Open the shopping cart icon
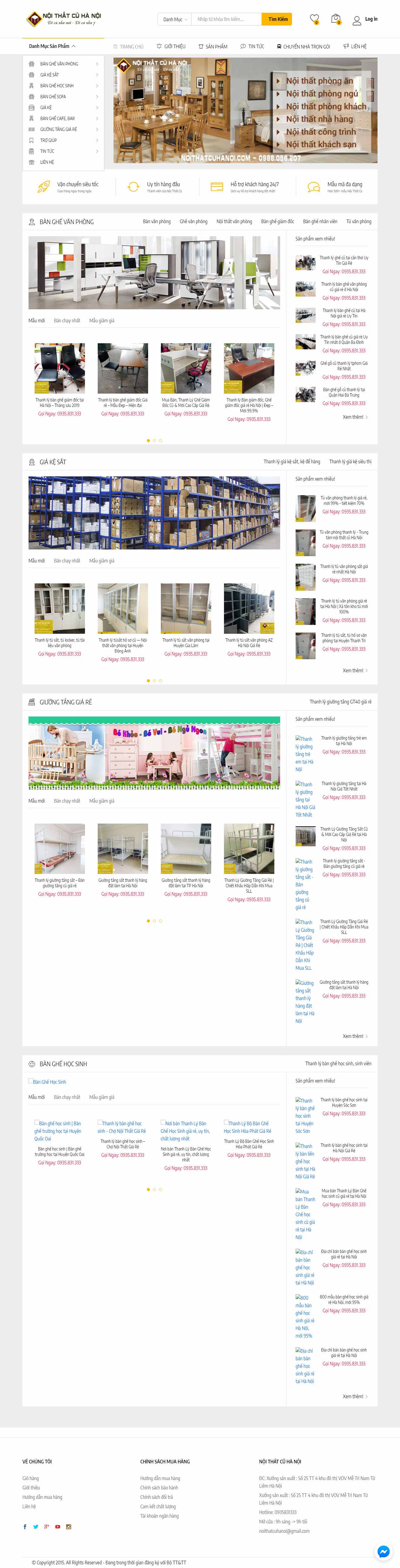The width and height of the screenshot is (400, 1568). [x=335, y=19]
